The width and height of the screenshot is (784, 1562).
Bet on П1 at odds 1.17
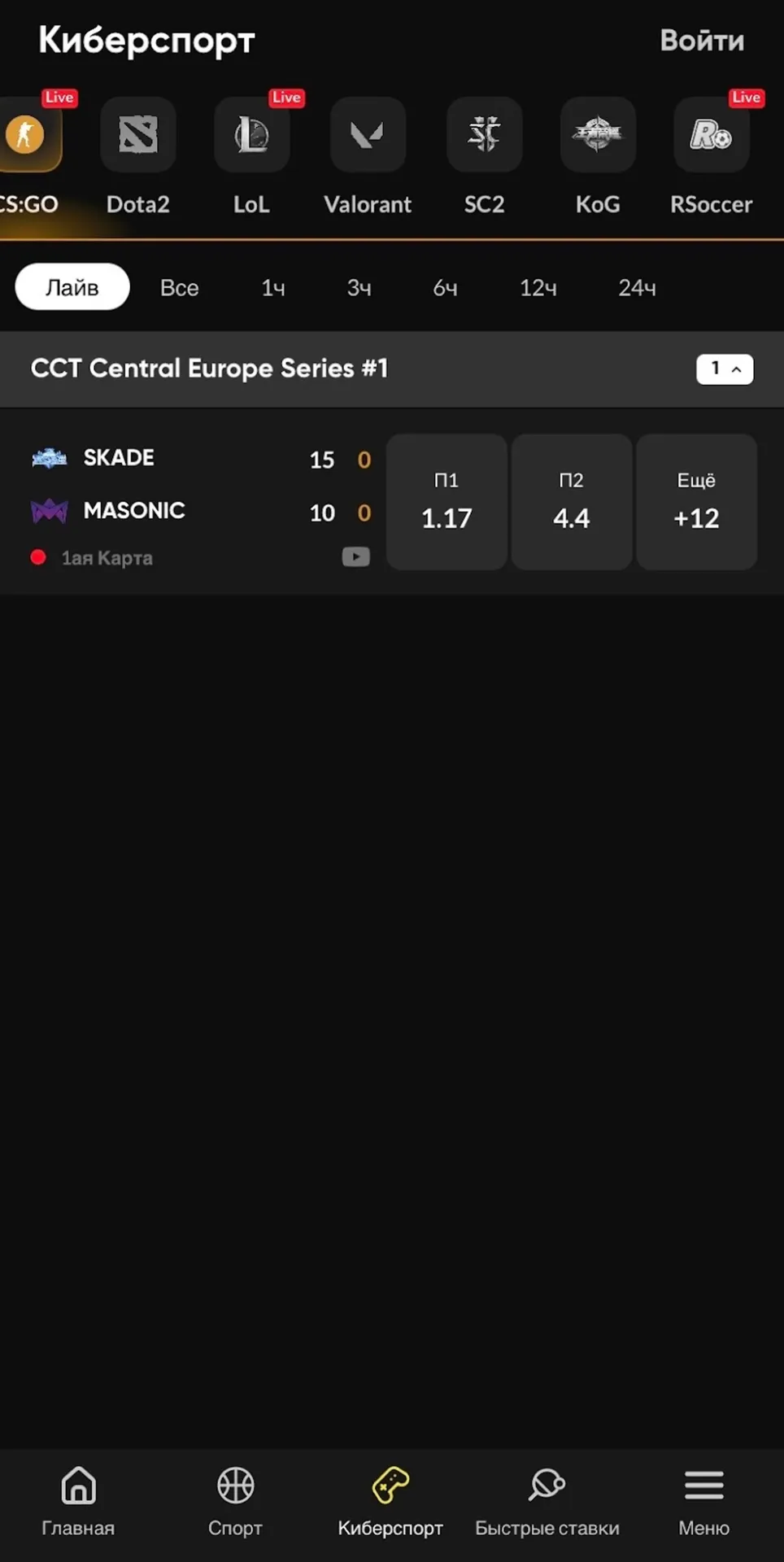click(x=446, y=502)
